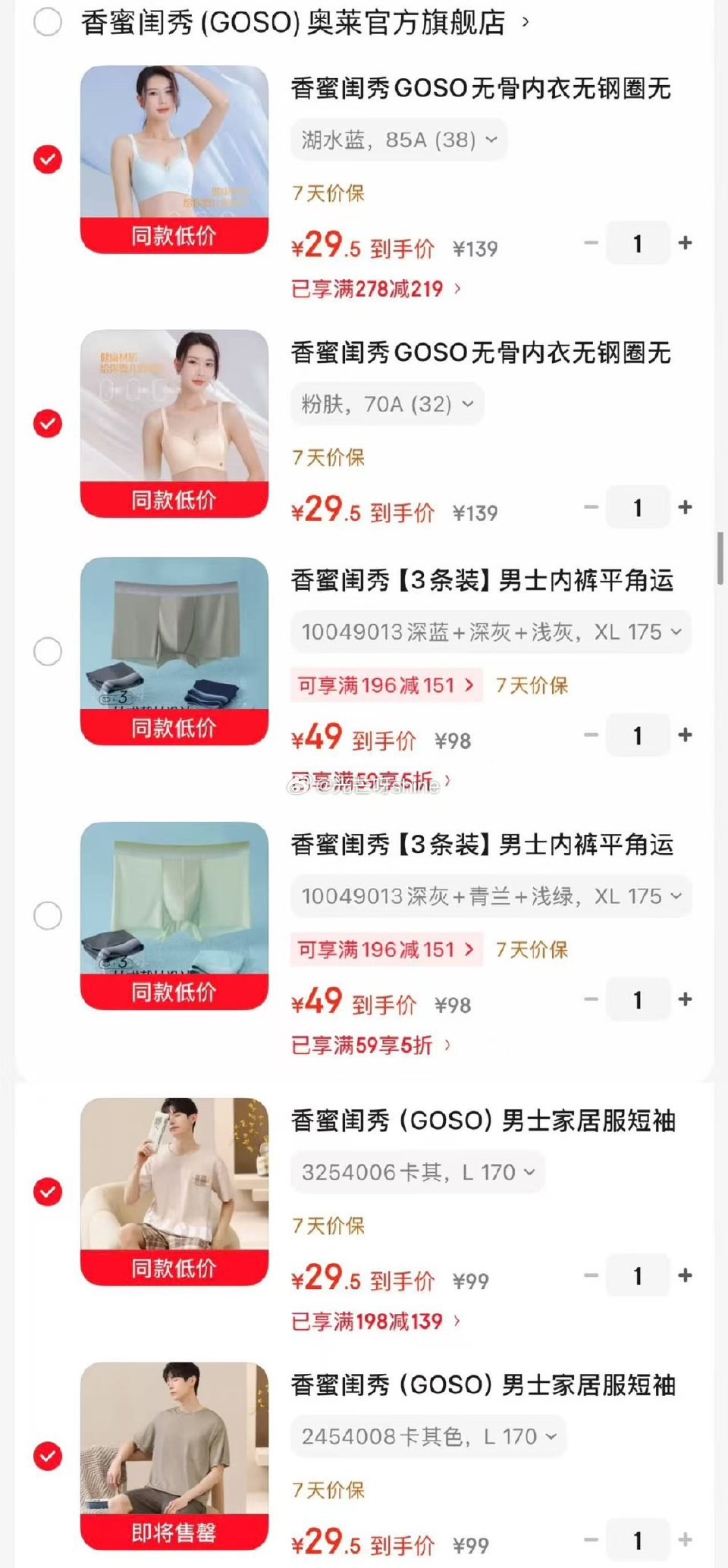728x1568 pixels.
Task: Open the 3254006 卡其 L 170 dropdown
Action: (x=417, y=1171)
